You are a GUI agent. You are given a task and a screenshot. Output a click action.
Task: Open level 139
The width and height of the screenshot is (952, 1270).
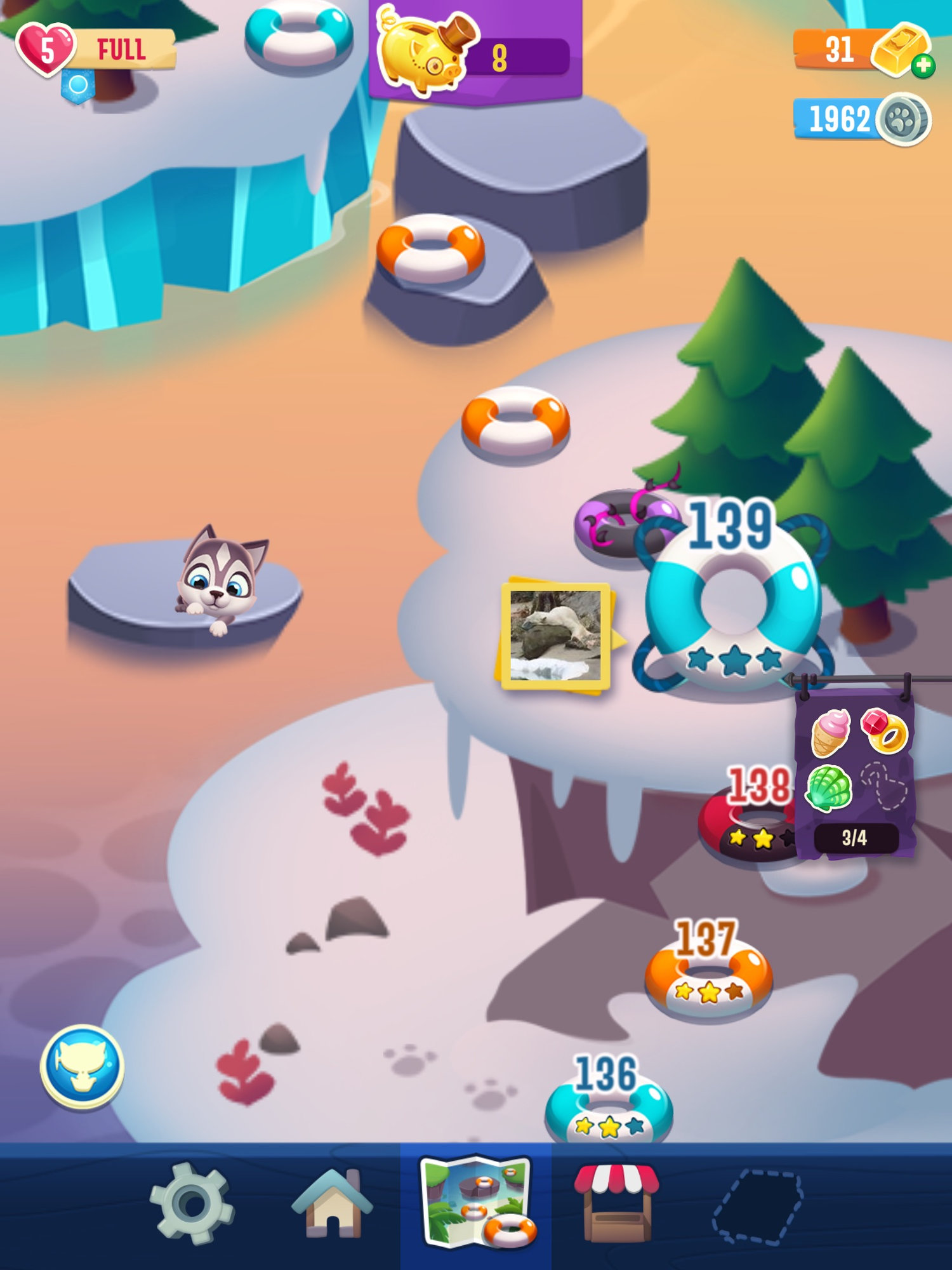click(733, 603)
